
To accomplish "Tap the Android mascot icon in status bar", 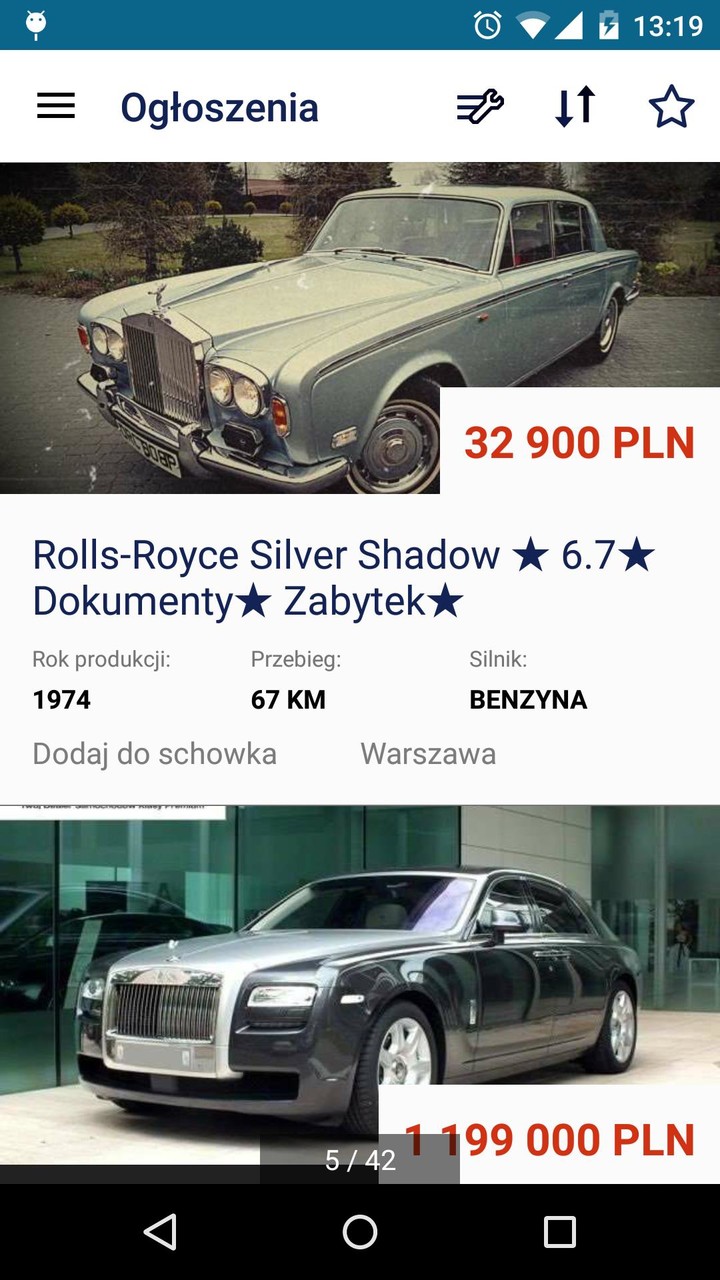I will click(38, 23).
